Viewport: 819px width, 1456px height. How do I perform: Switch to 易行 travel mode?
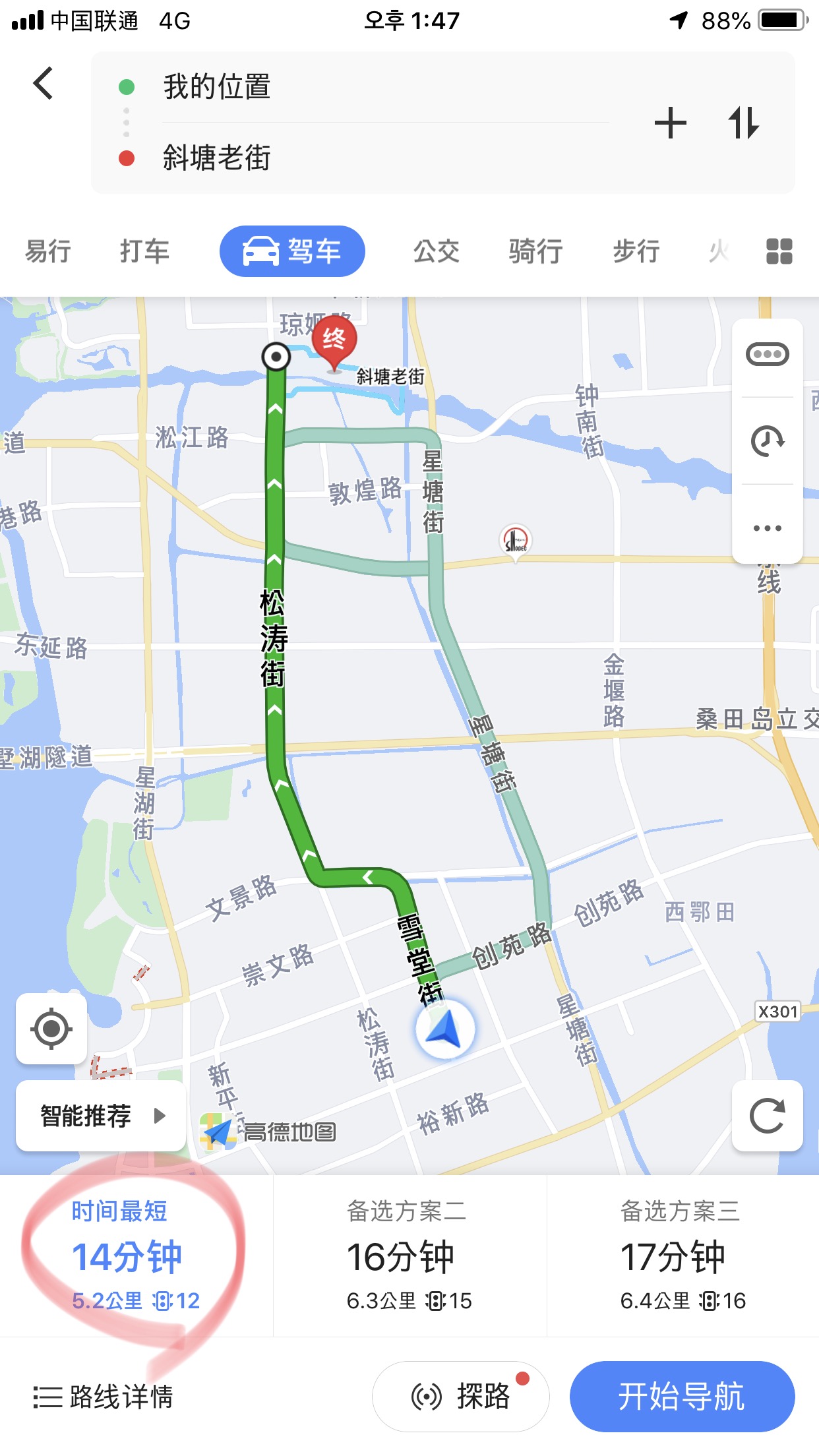[47, 251]
